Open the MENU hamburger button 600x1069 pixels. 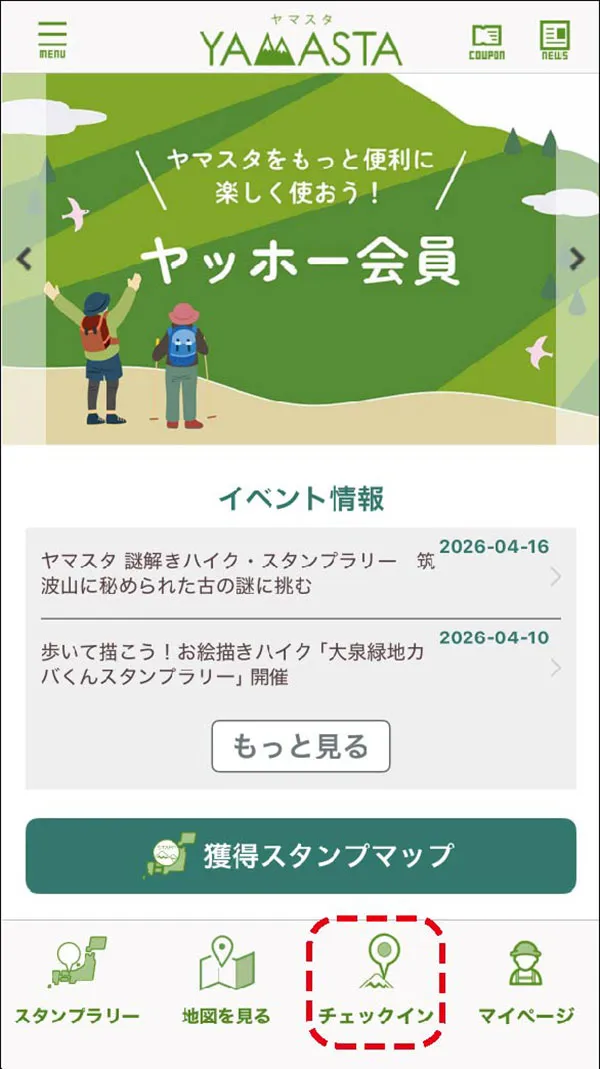[x=52, y=40]
